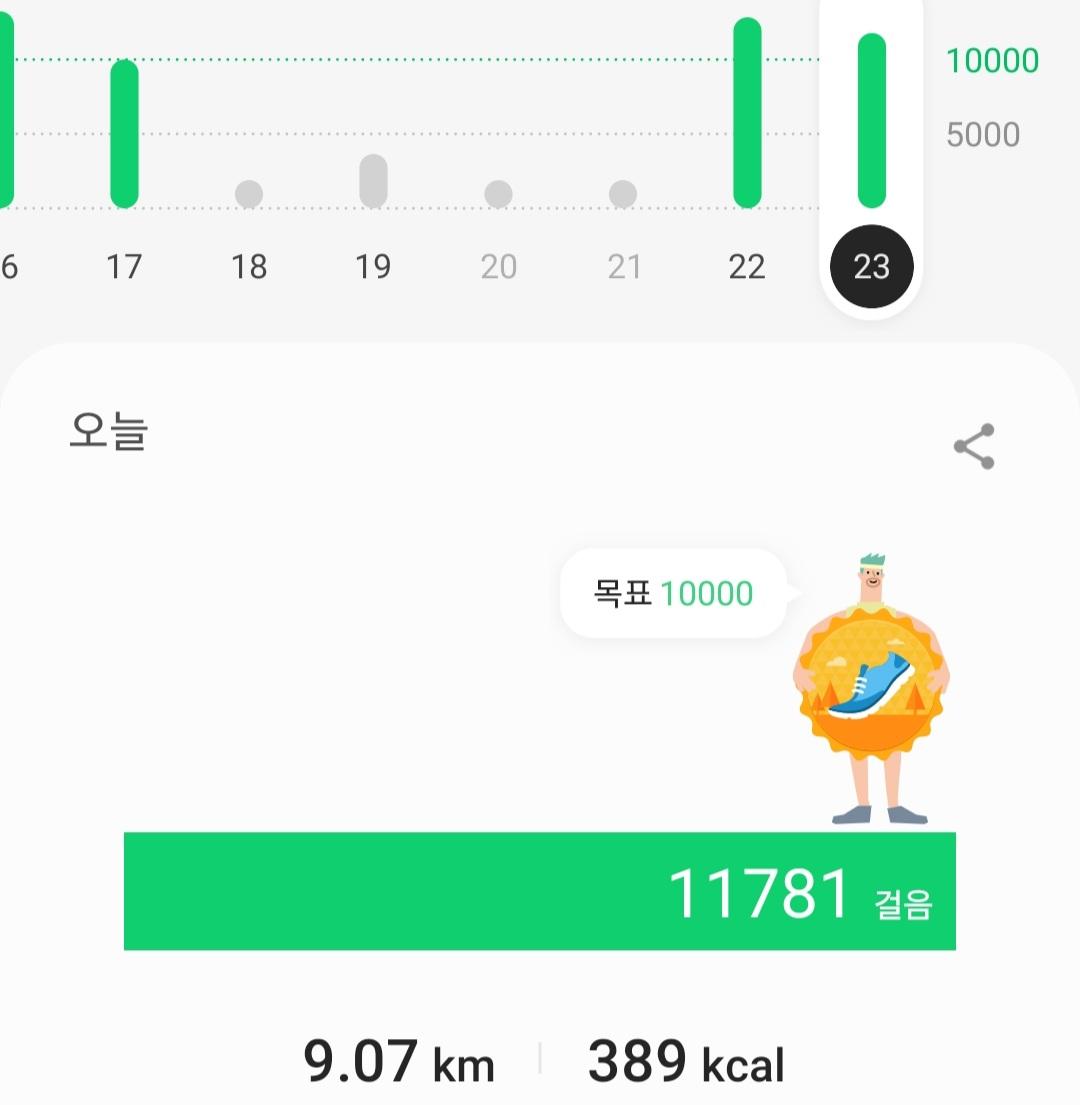Share today's step count
This screenshot has width=1080, height=1105.
973,446
